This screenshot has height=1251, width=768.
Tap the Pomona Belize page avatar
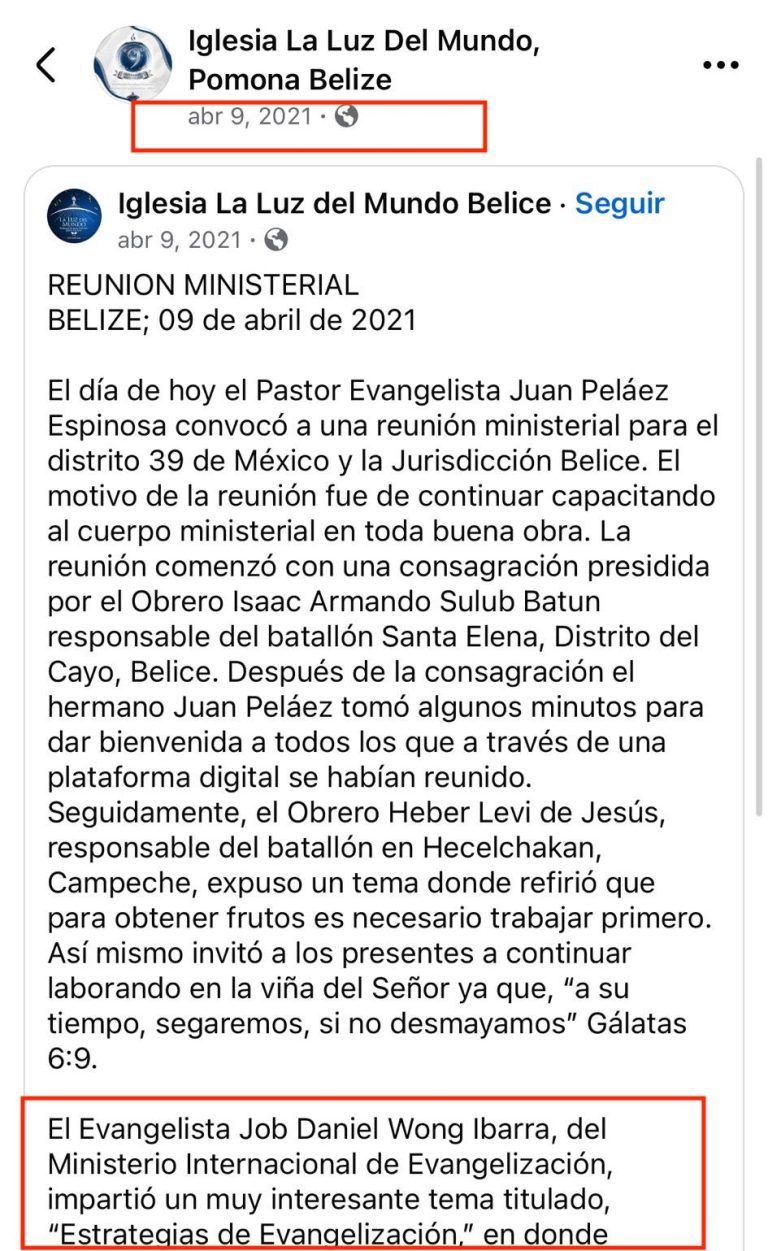(132, 63)
